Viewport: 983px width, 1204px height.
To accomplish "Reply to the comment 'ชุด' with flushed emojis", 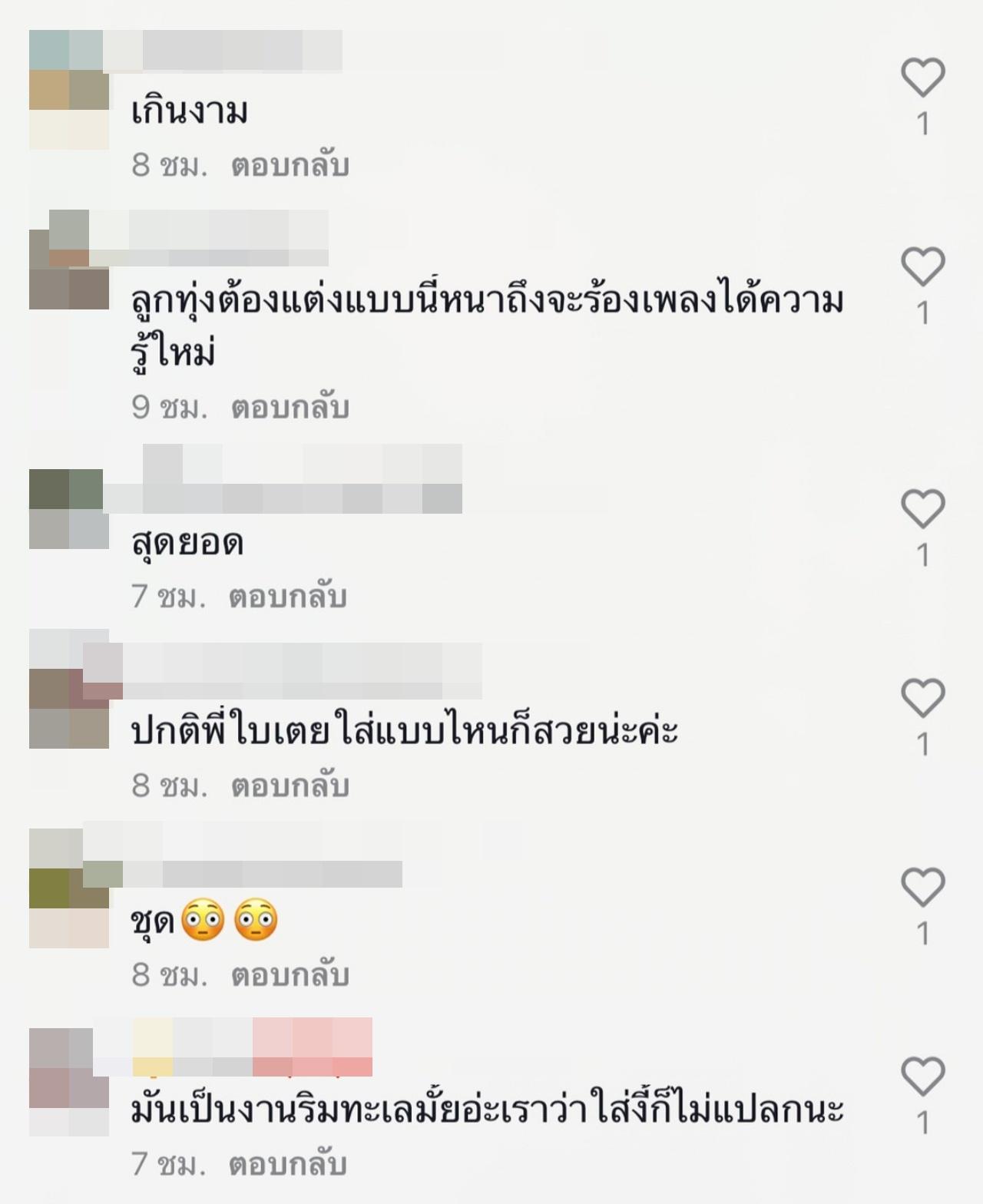I will pos(290,975).
